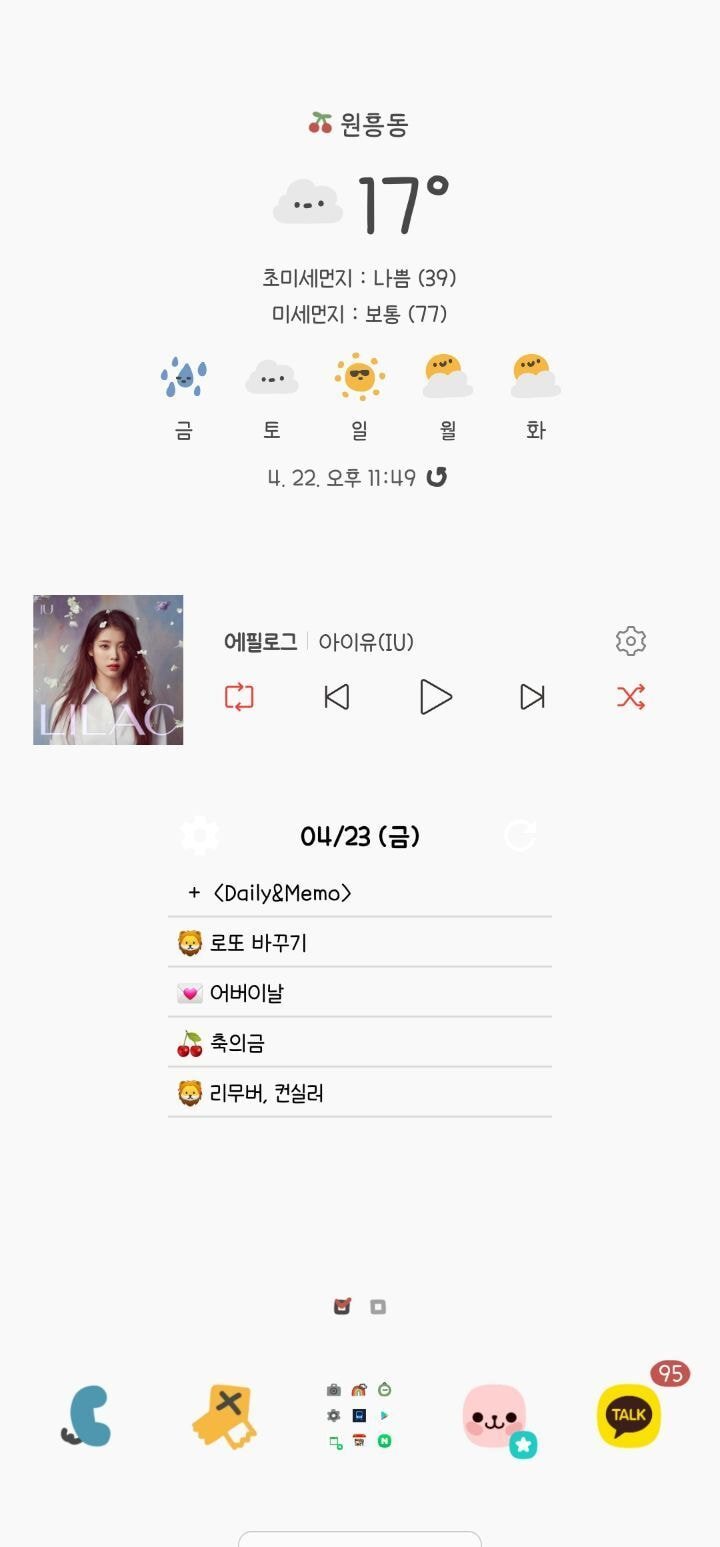Open memo widget settings gear
The width and height of the screenshot is (720, 1547).
click(199, 836)
